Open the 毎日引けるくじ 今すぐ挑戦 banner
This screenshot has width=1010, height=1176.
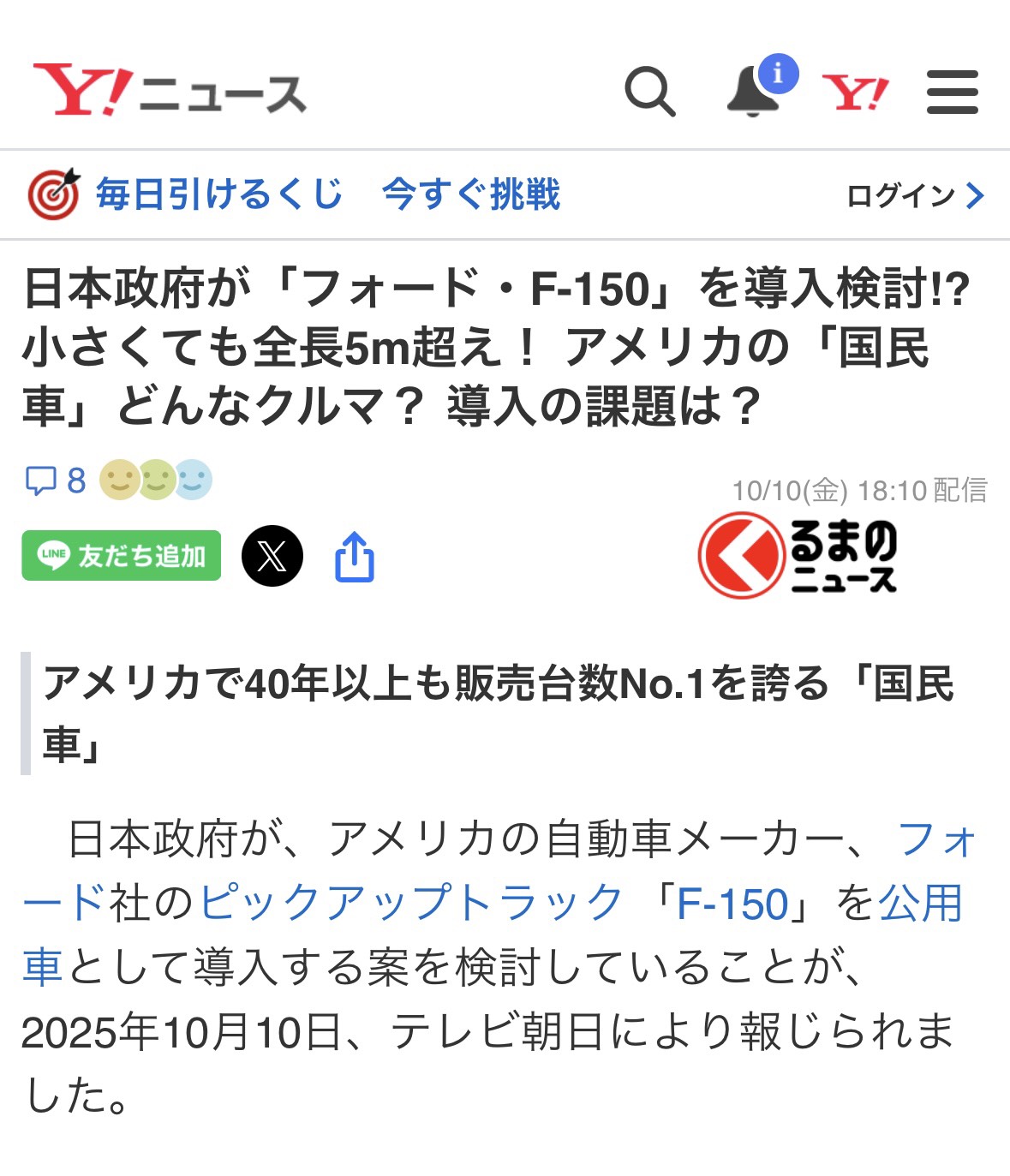tap(327, 194)
